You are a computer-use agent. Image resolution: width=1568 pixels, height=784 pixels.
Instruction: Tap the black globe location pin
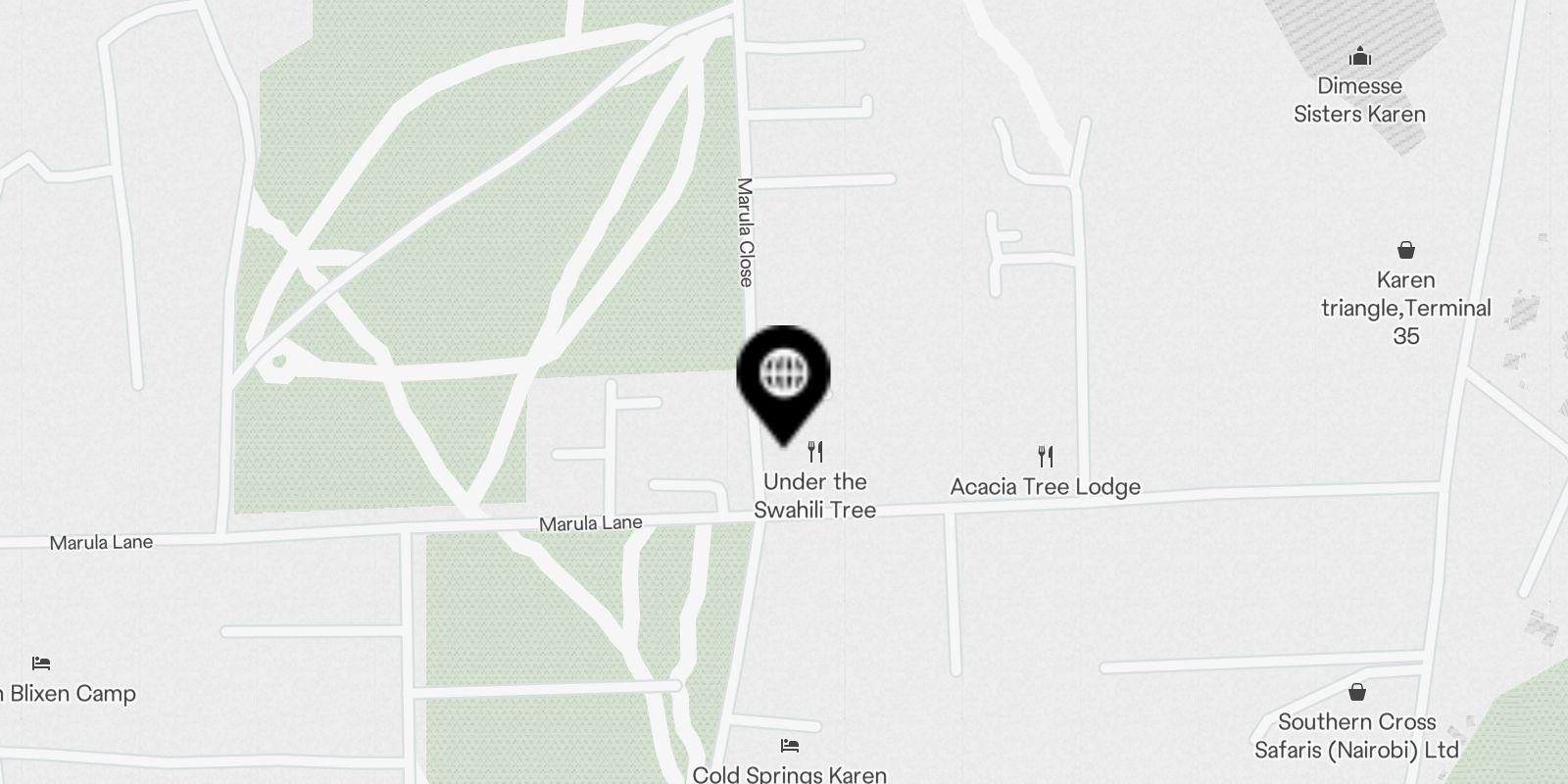pos(783,376)
